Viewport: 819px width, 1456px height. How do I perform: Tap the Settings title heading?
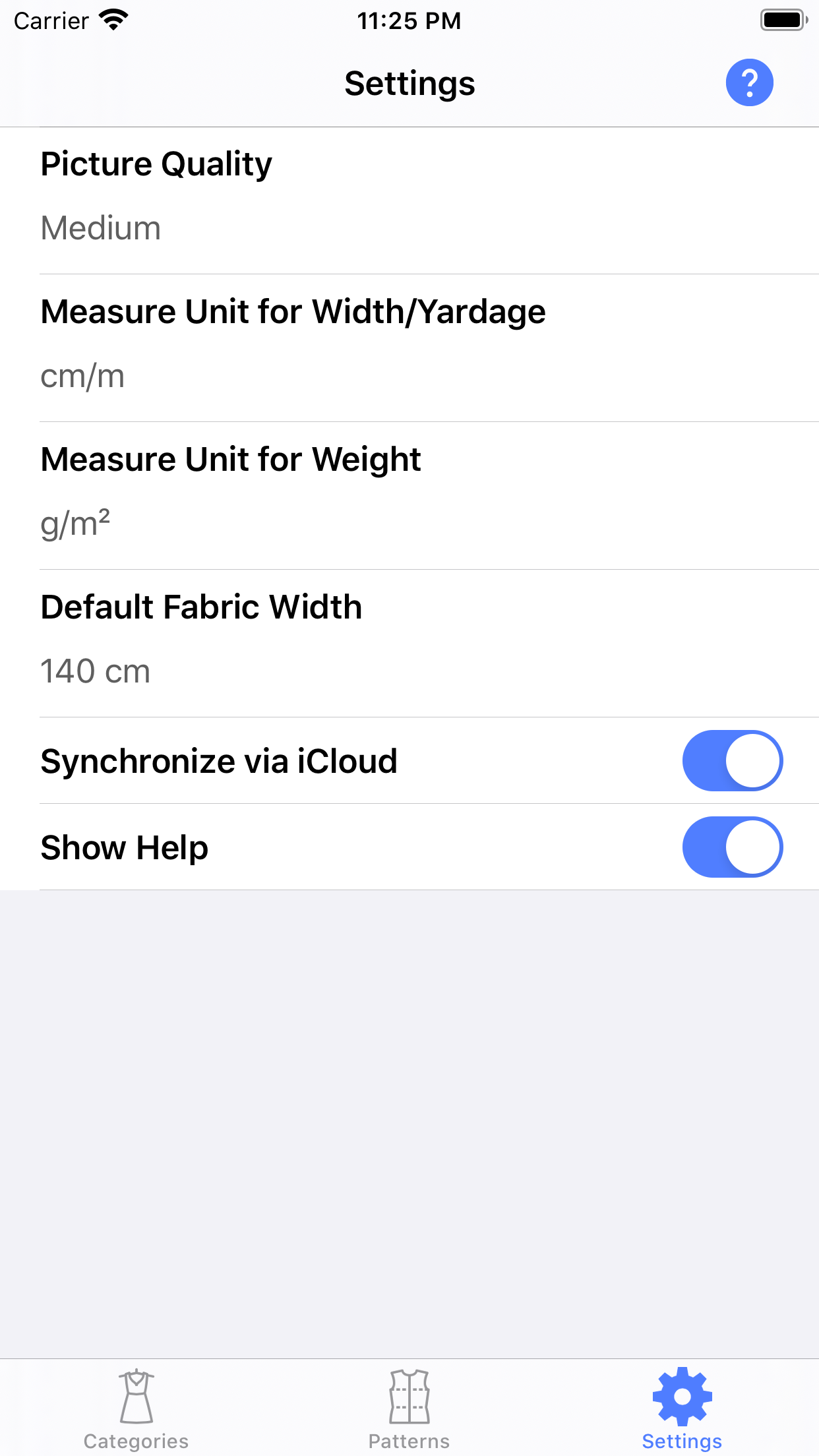pyautogui.click(x=409, y=83)
